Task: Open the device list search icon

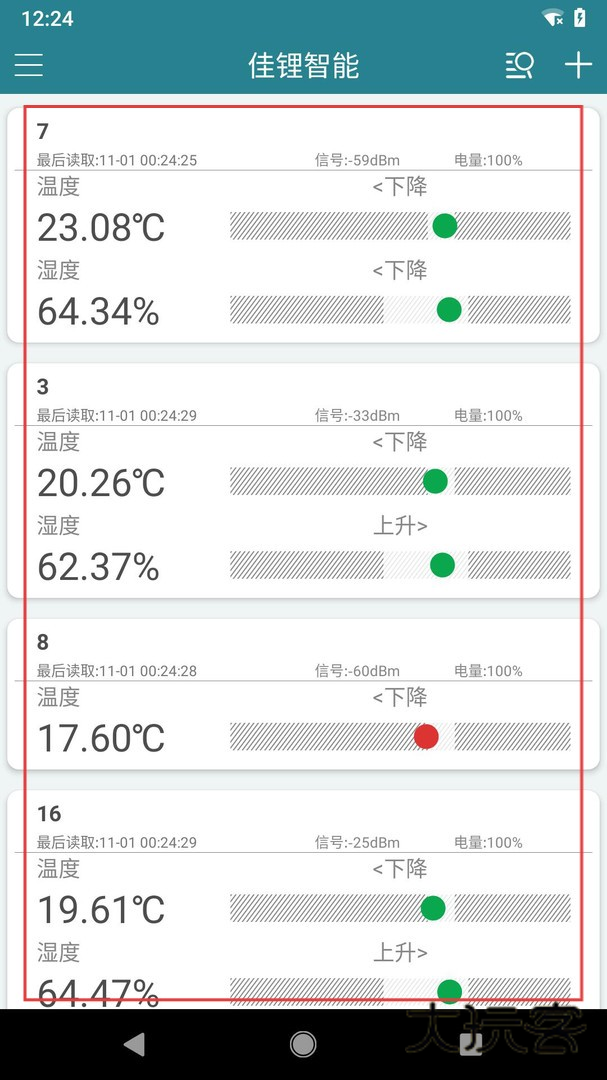Action: [519, 66]
